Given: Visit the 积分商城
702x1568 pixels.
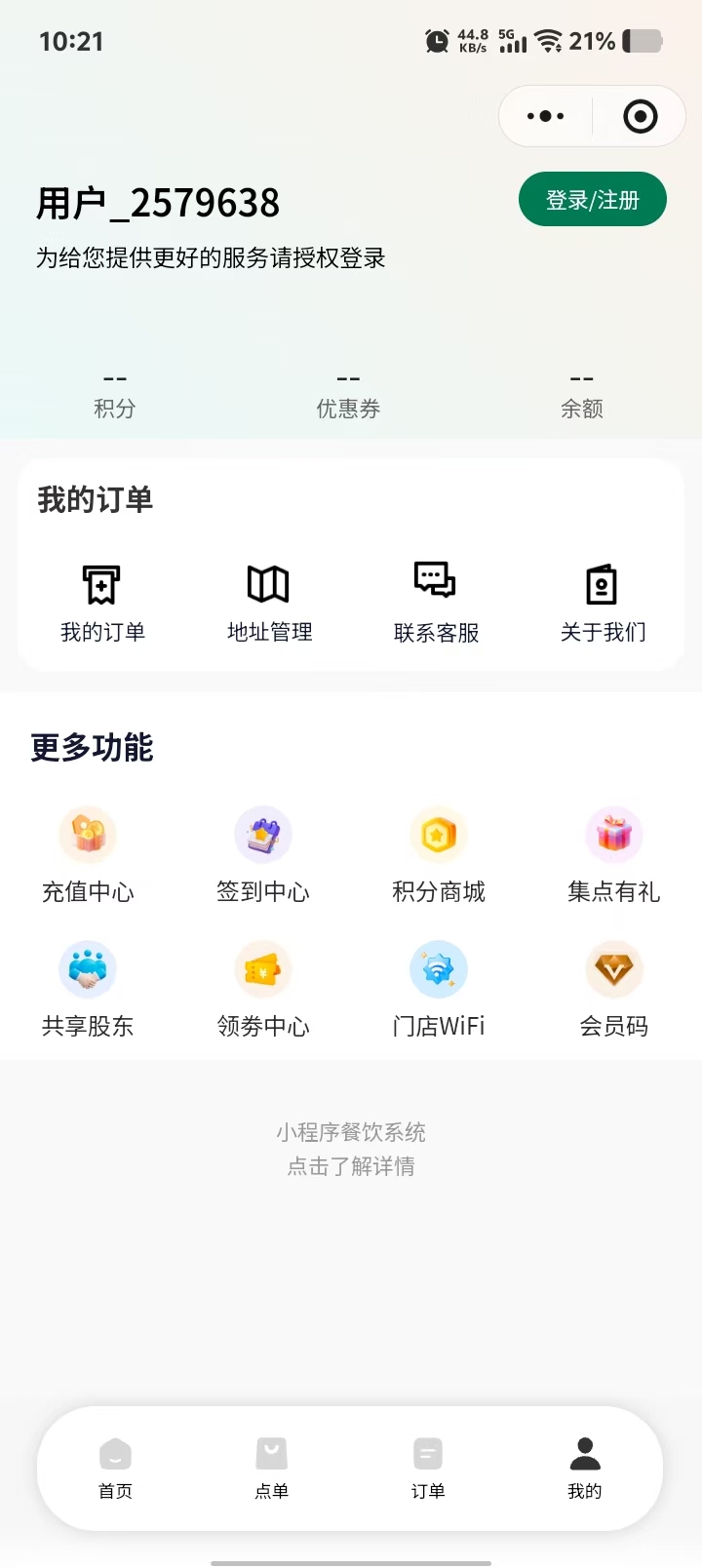Looking at the screenshot, I should (439, 855).
